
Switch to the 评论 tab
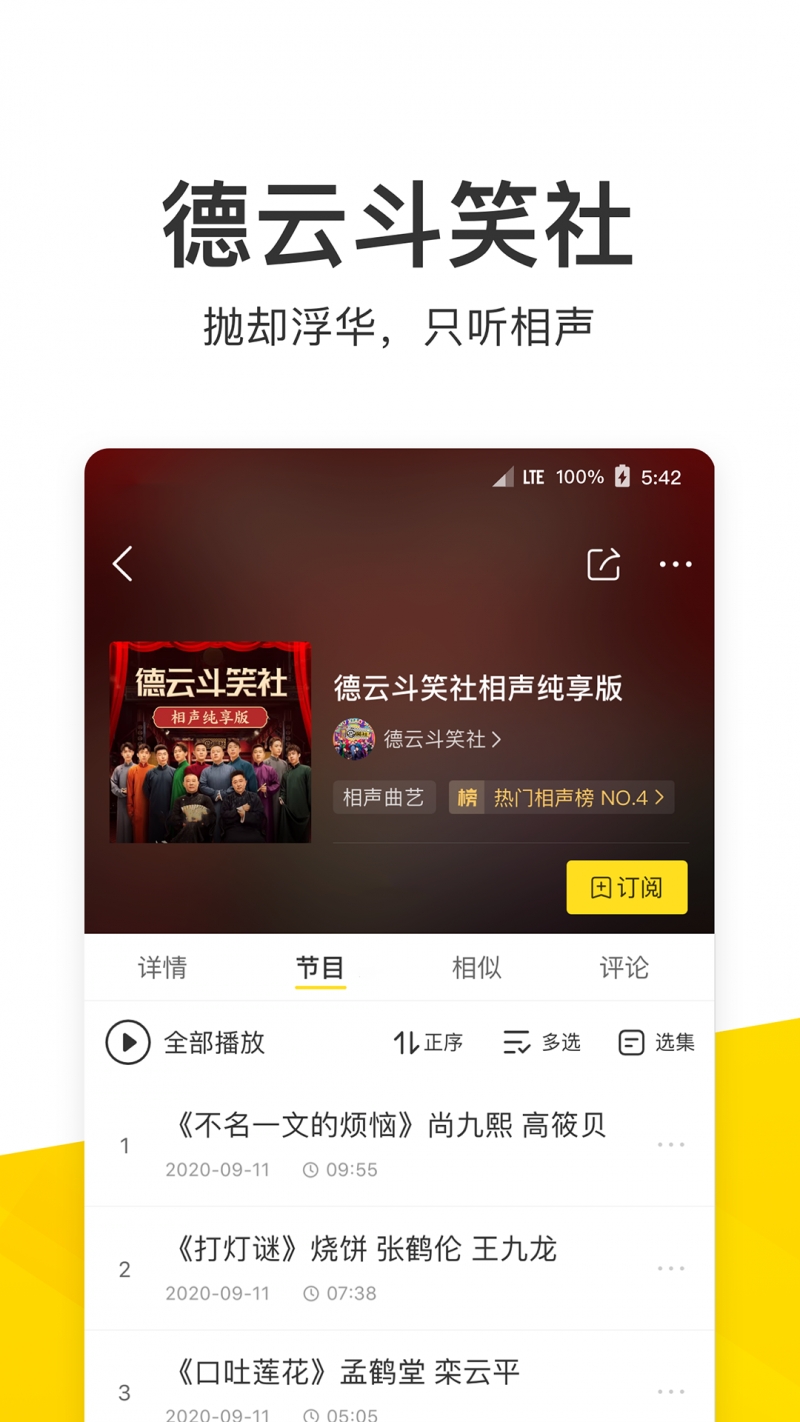pos(624,967)
